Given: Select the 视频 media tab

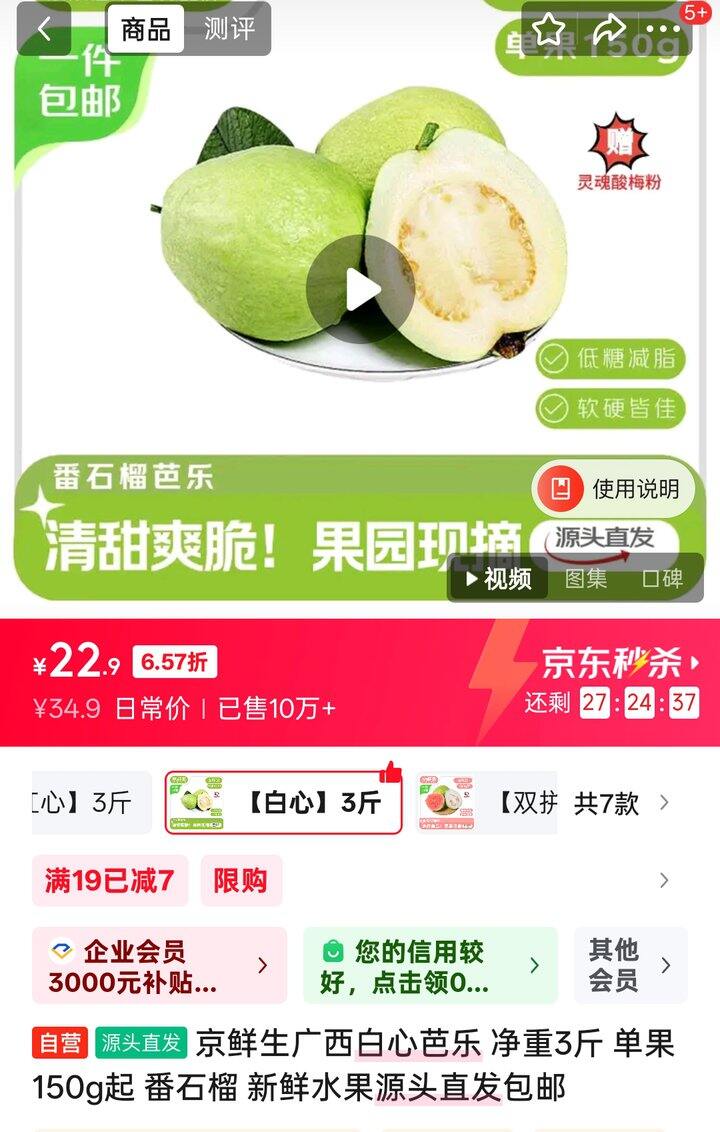Looking at the screenshot, I should click(498, 579).
